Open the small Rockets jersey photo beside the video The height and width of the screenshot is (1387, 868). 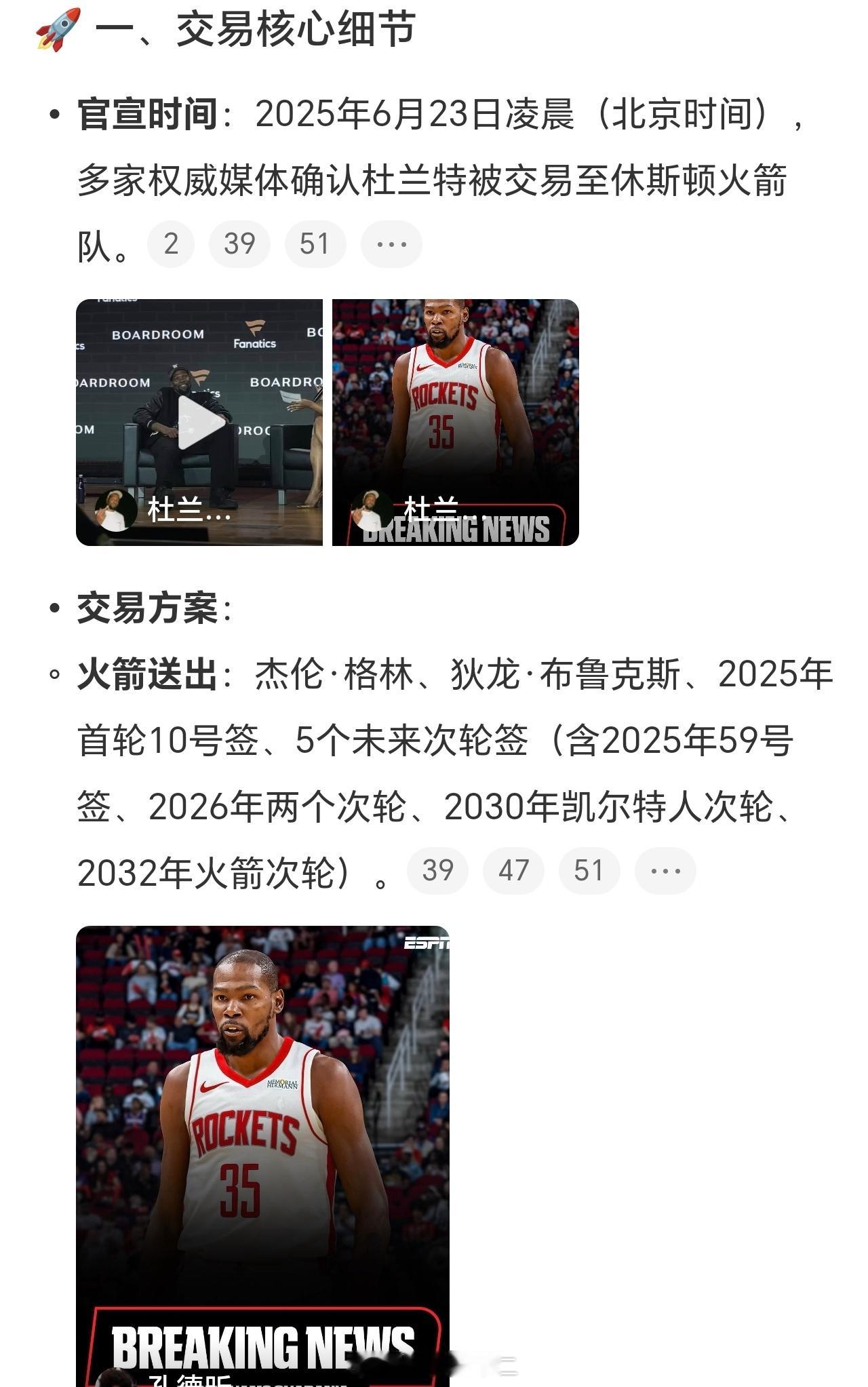click(x=455, y=422)
